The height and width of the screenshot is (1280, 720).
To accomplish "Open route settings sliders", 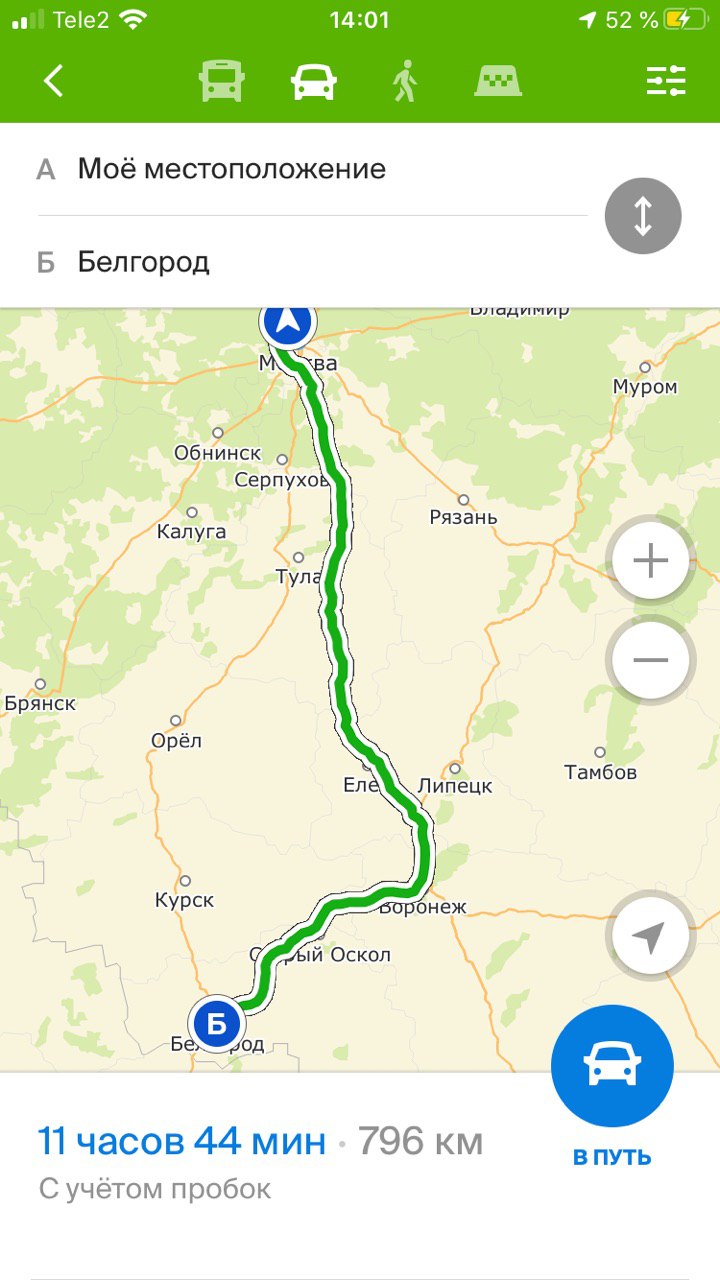I will click(x=666, y=80).
